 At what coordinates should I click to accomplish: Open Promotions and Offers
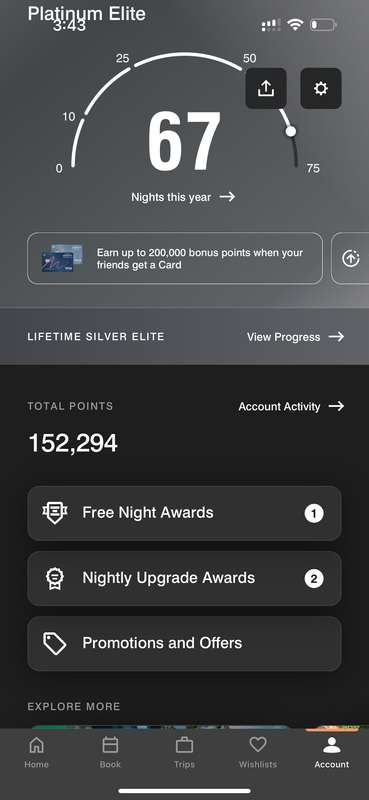(184, 644)
